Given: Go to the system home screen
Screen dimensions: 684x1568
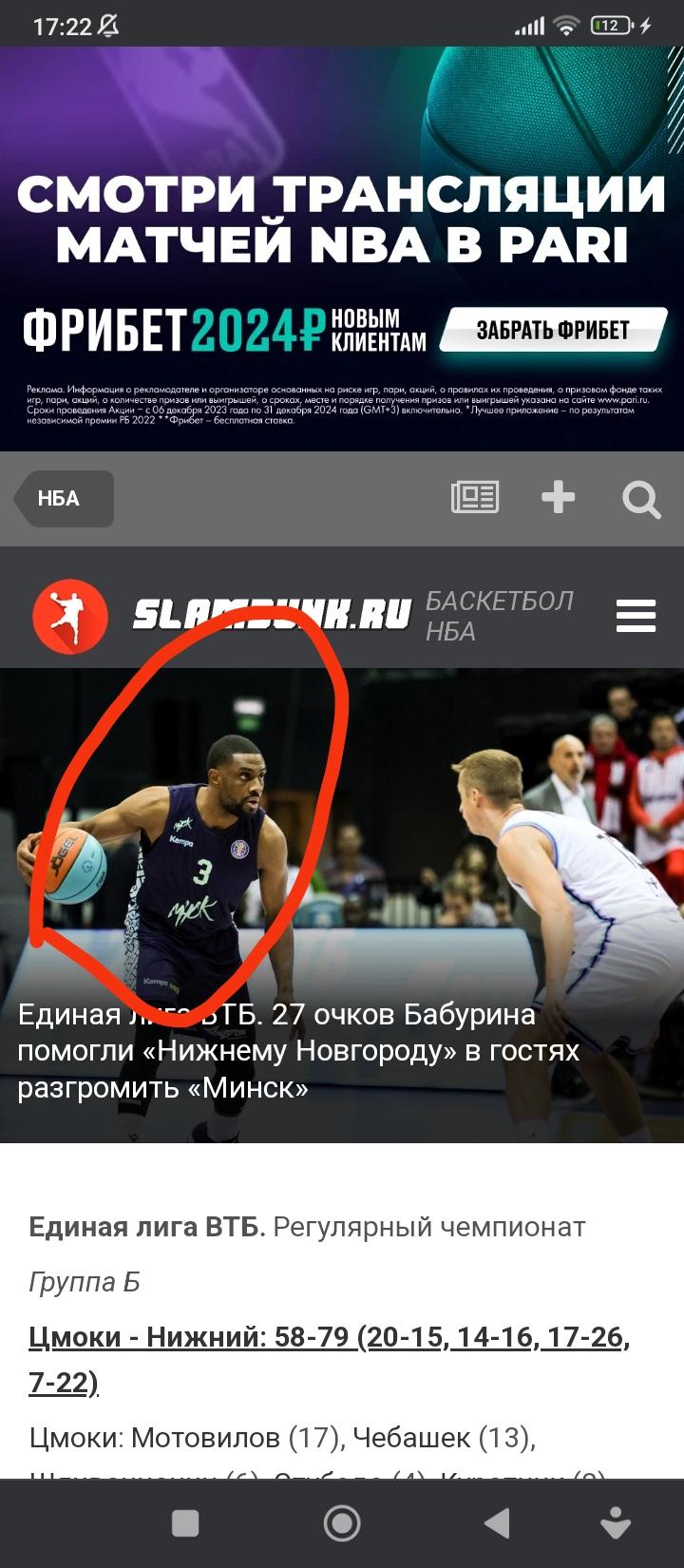Looking at the screenshot, I should [342, 1523].
